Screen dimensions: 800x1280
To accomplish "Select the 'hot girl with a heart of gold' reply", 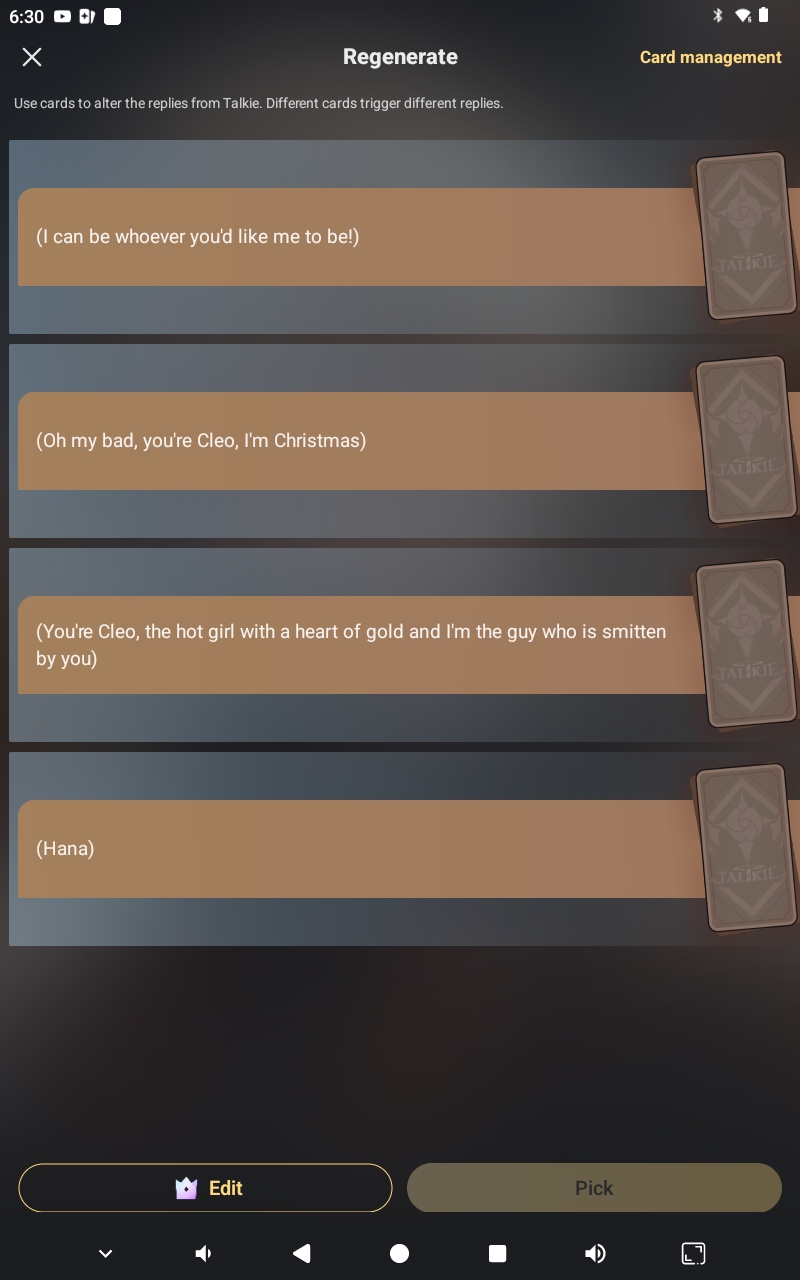I will [x=360, y=645].
